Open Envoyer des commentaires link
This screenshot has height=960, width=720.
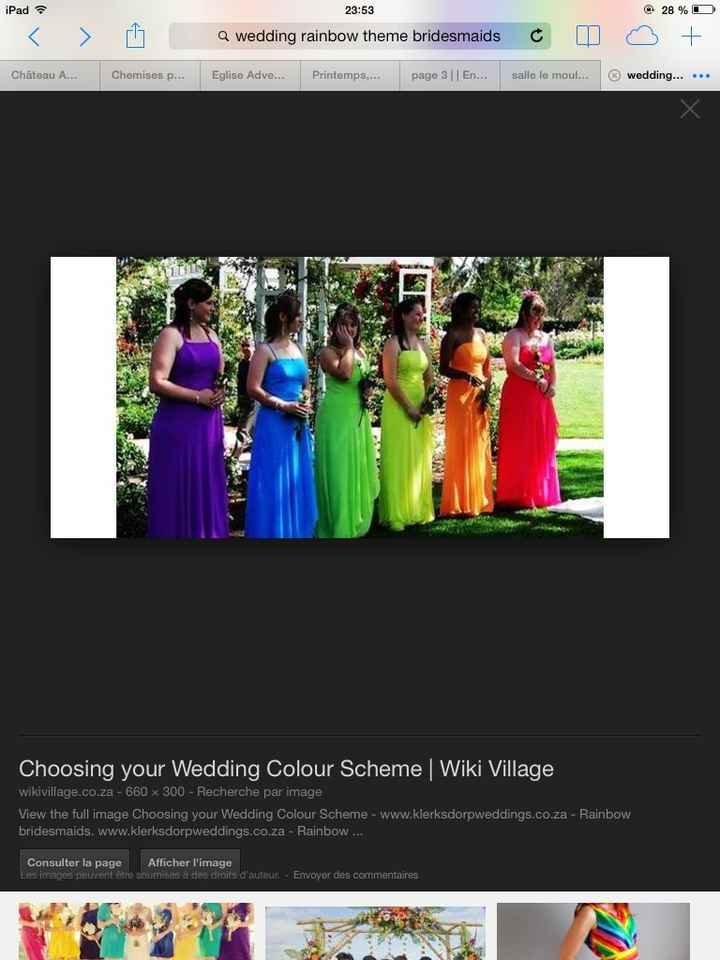click(x=355, y=875)
